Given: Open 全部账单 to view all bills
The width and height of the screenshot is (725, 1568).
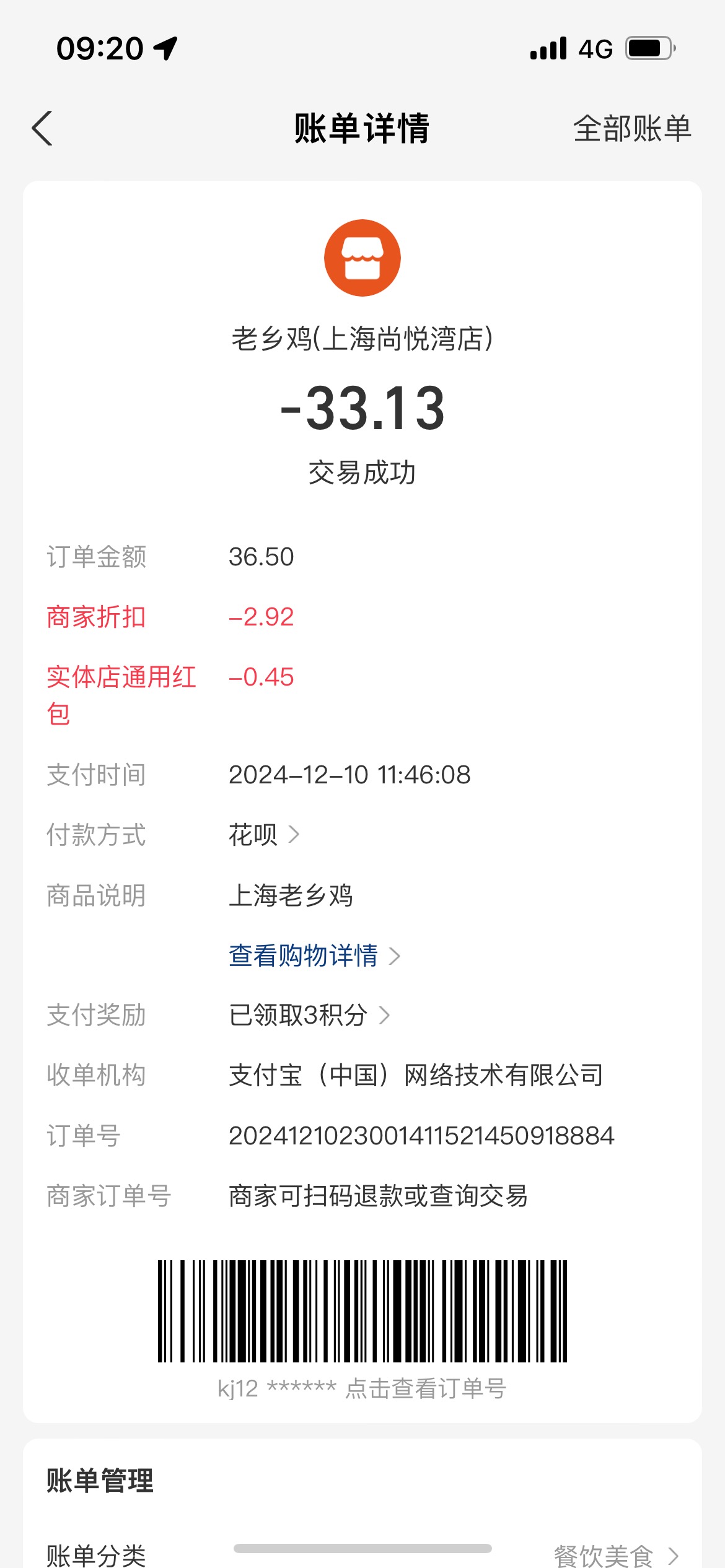Looking at the screenshot, I should 632,129.
